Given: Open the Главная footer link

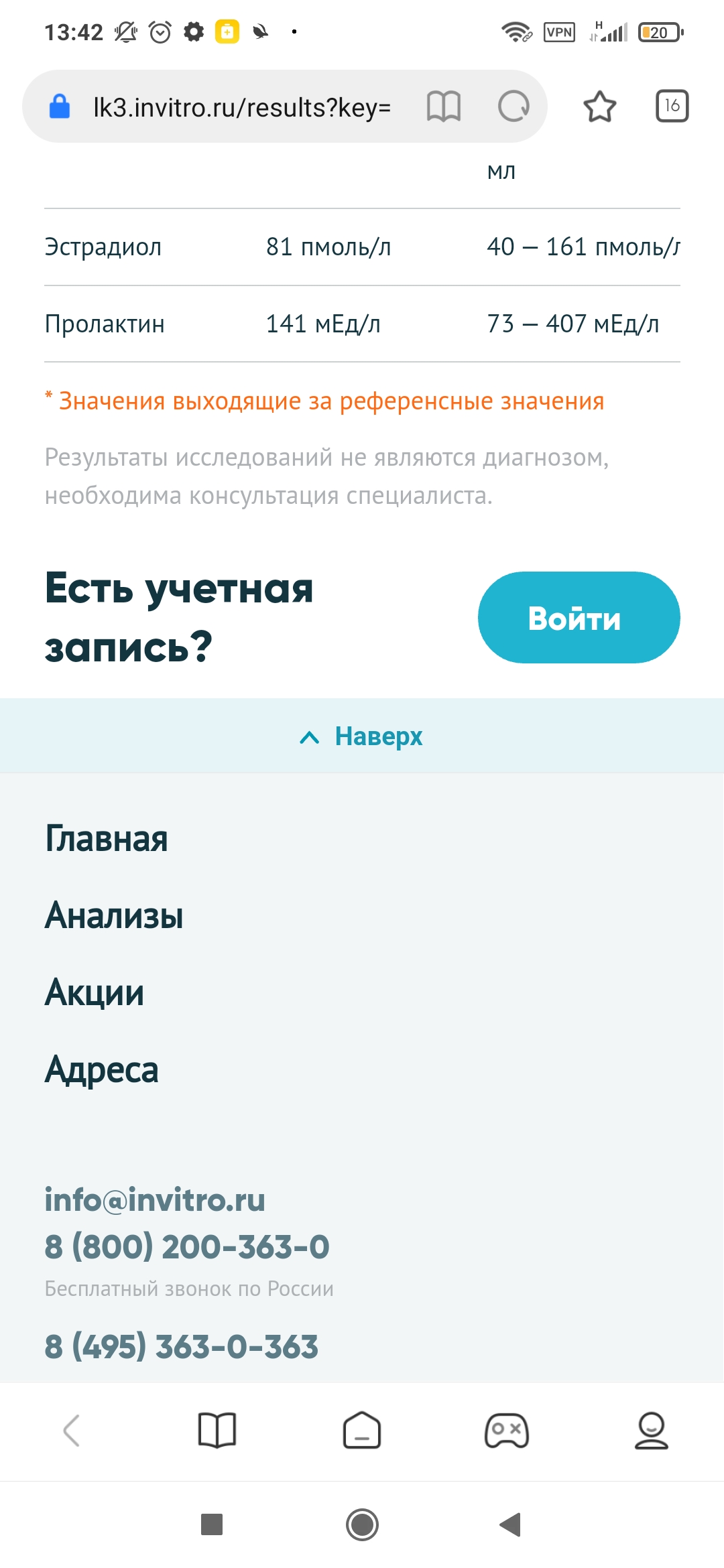Looking at the screenshot, I should click(x=107, y=839).
